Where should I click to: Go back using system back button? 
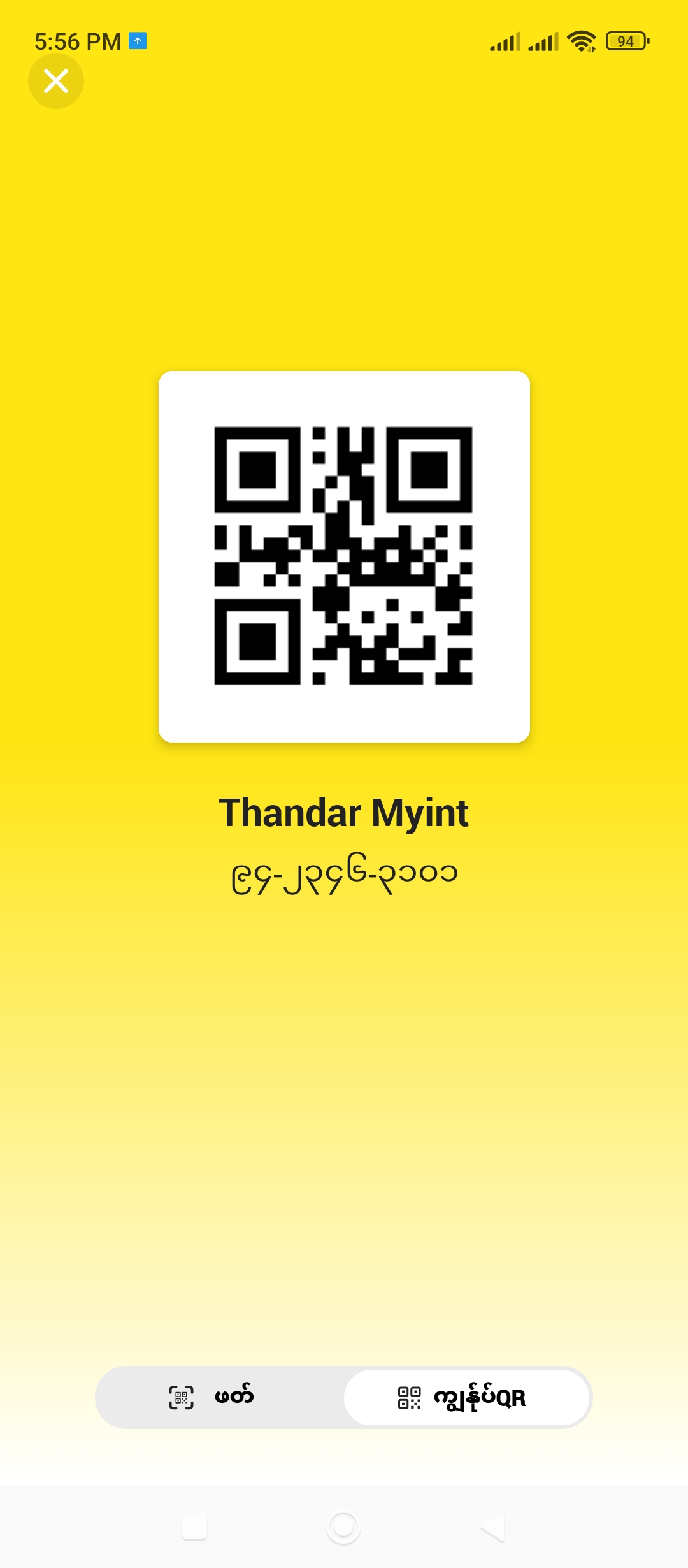click(x=493, y=1527)
